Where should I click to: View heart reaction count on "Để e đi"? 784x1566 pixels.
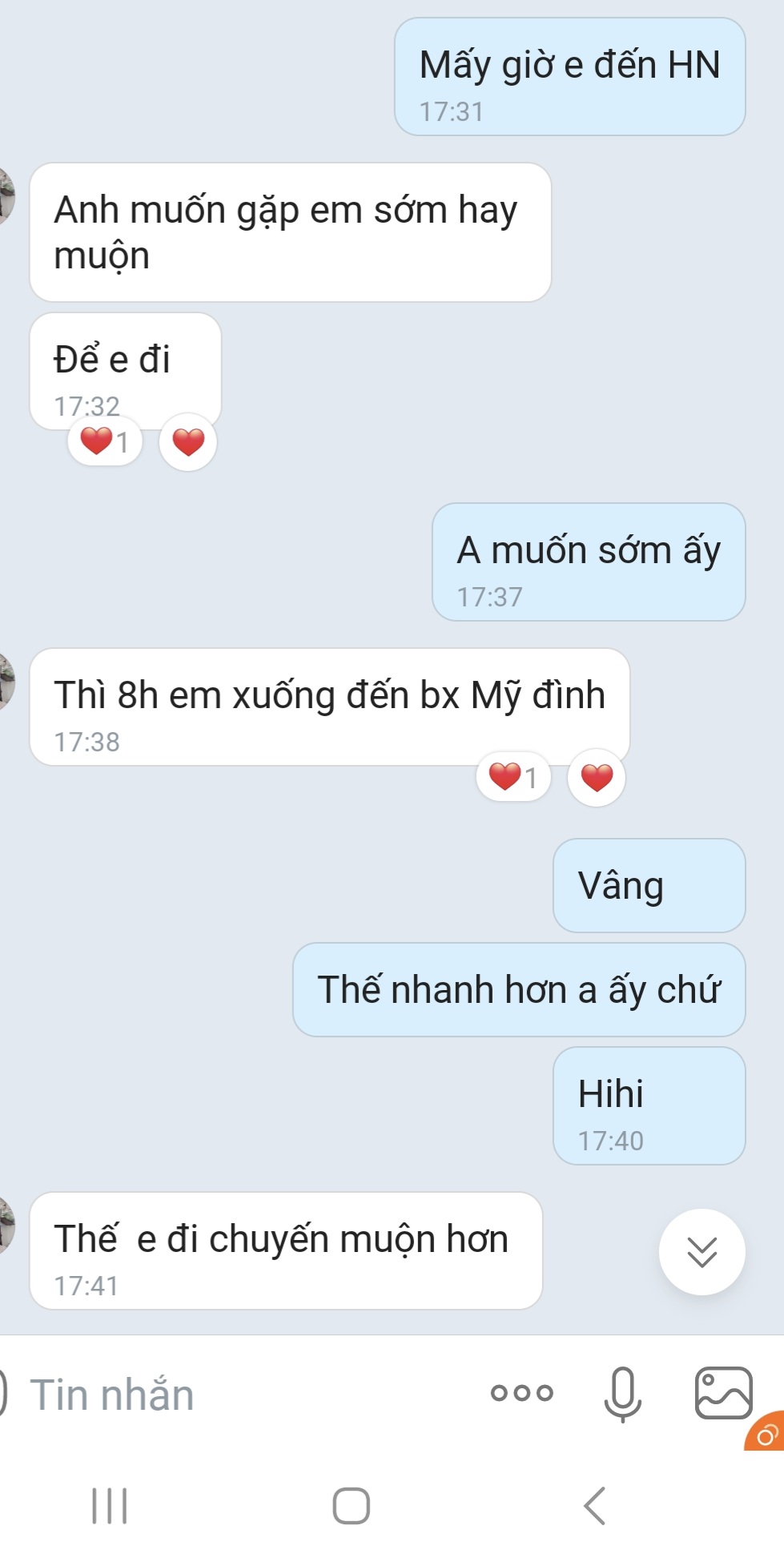(x=105, y=442)
